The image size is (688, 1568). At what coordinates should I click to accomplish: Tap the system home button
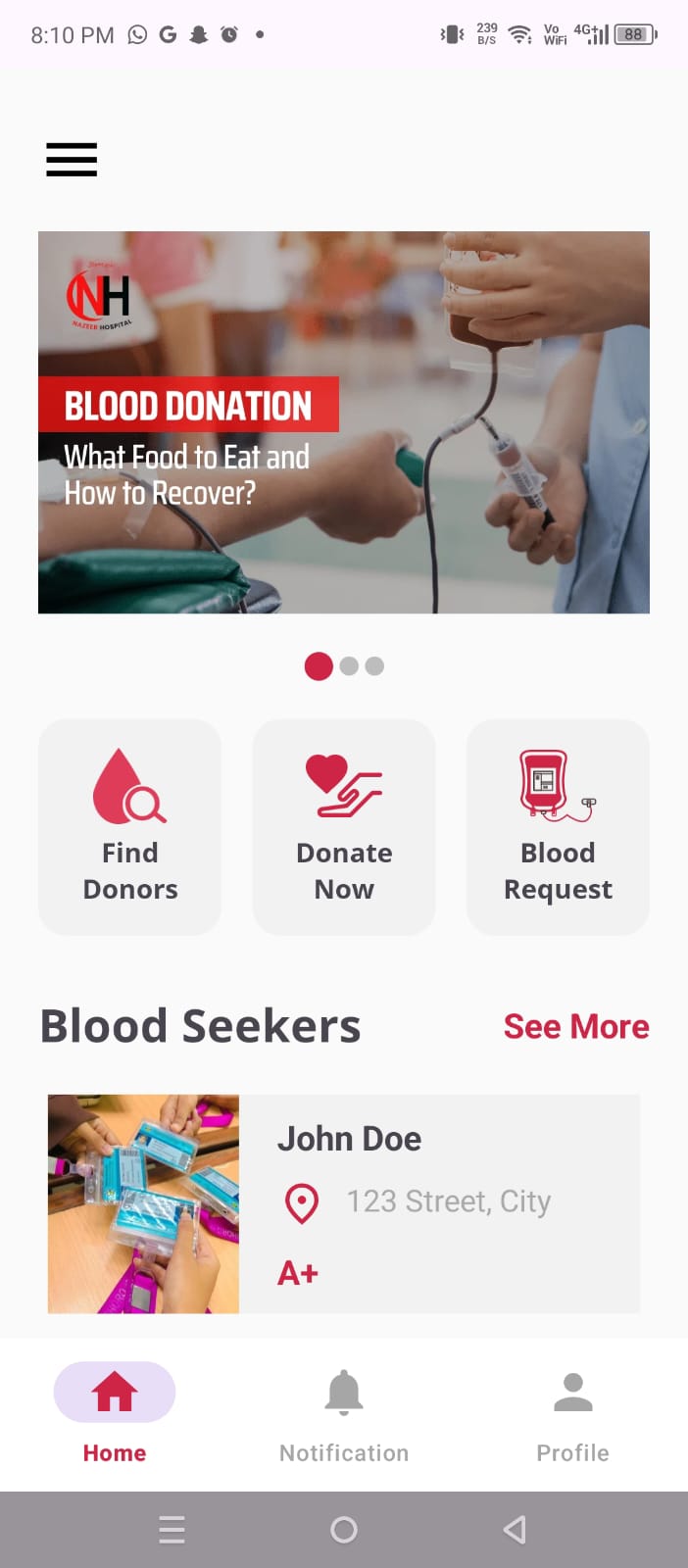coord(344,1530)
